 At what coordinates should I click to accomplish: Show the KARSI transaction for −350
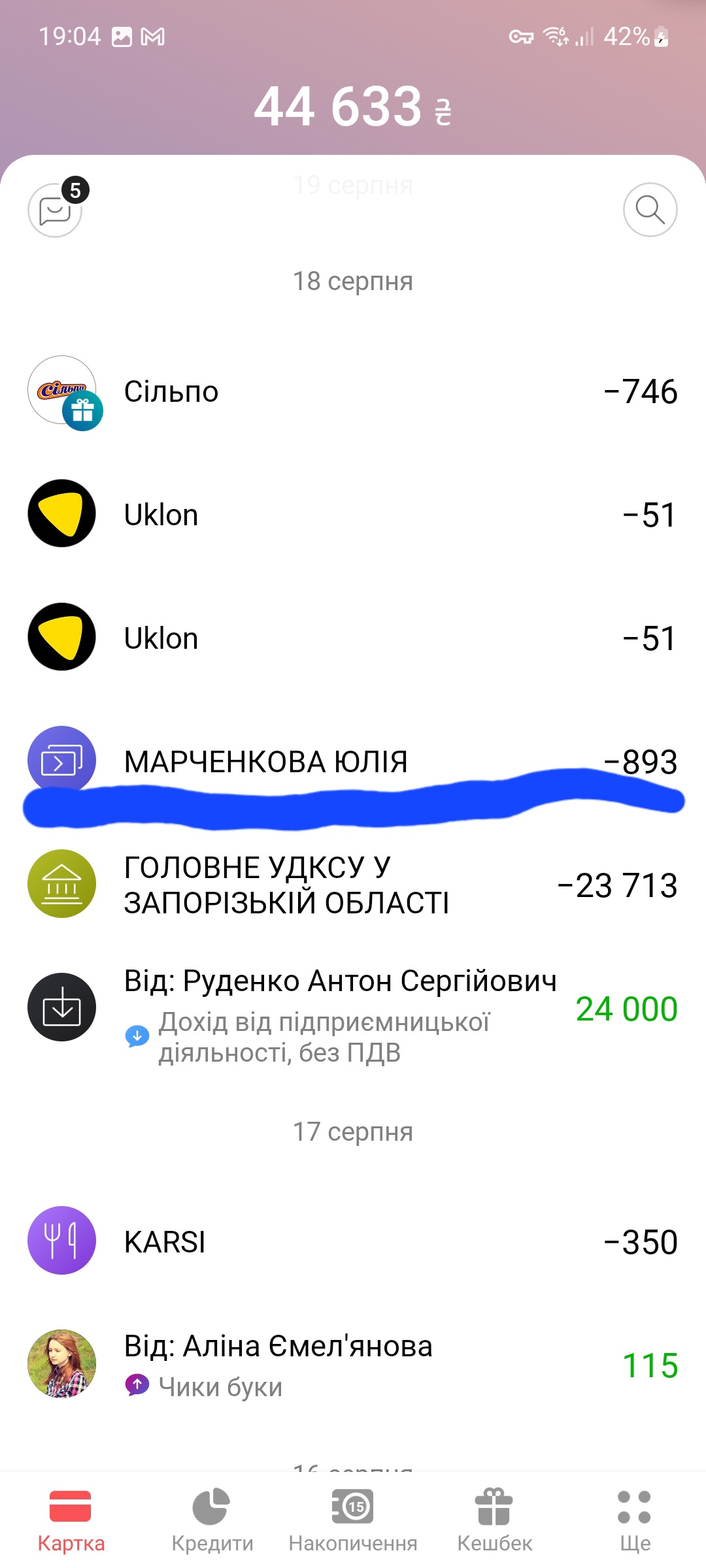353,1241
